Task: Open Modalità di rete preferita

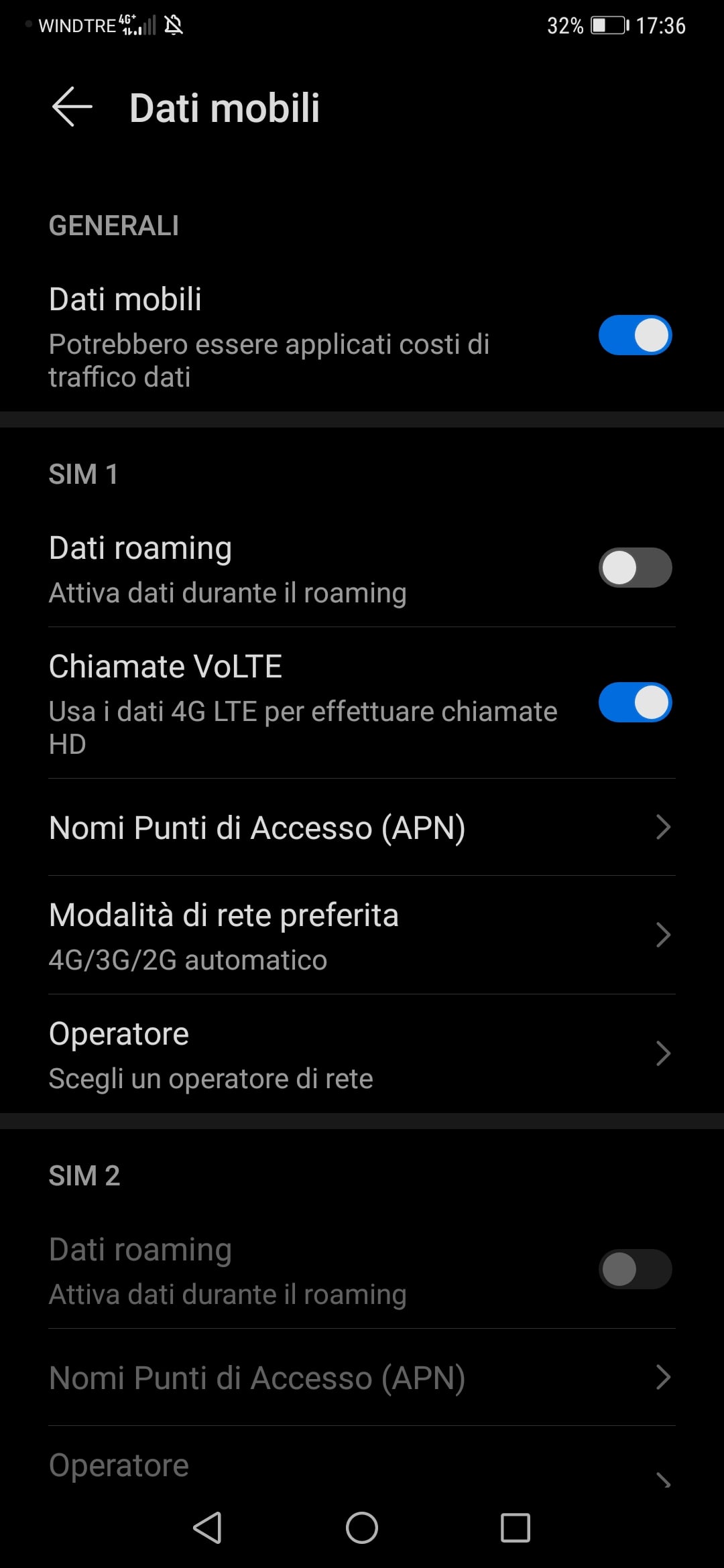Action: tap(362, 935)
